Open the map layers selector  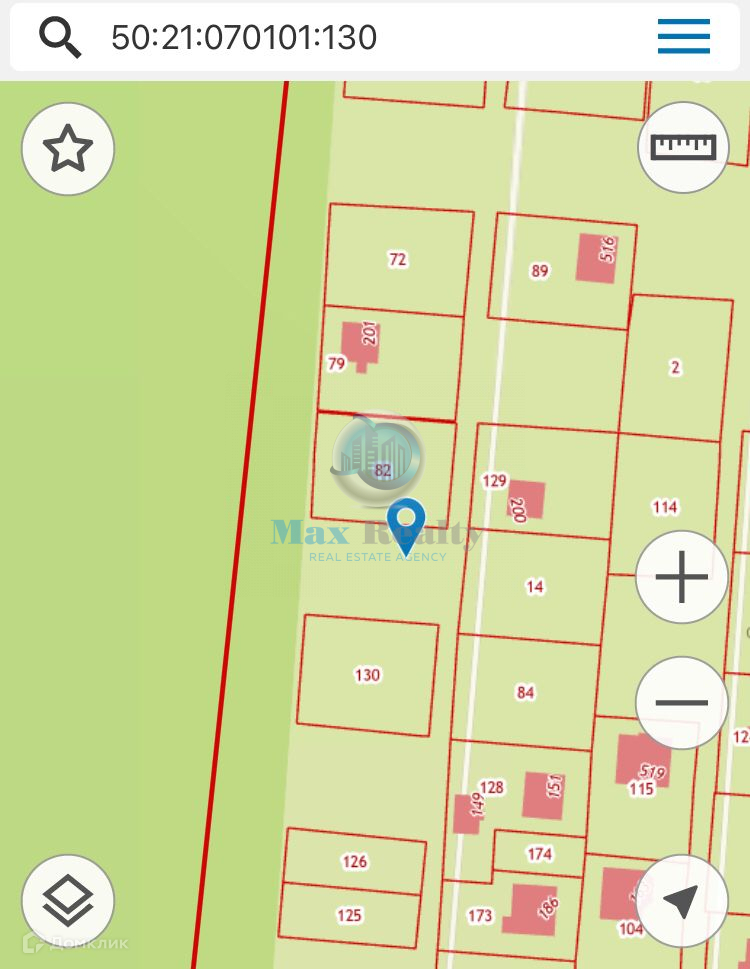point(68,901)
